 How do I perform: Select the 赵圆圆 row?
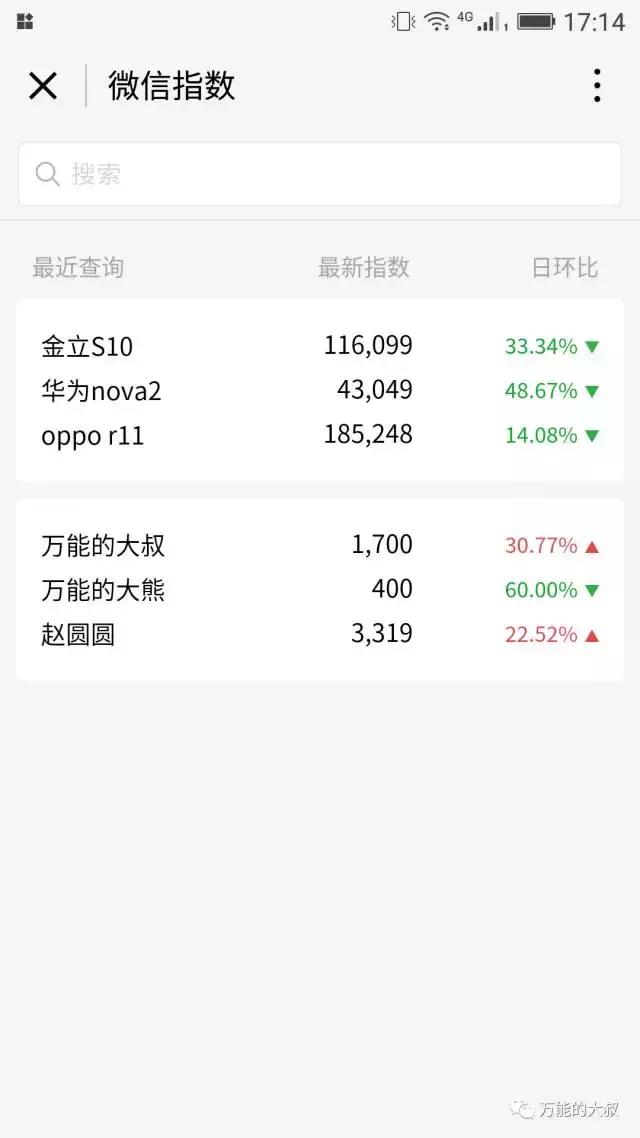tap(320, 634)
